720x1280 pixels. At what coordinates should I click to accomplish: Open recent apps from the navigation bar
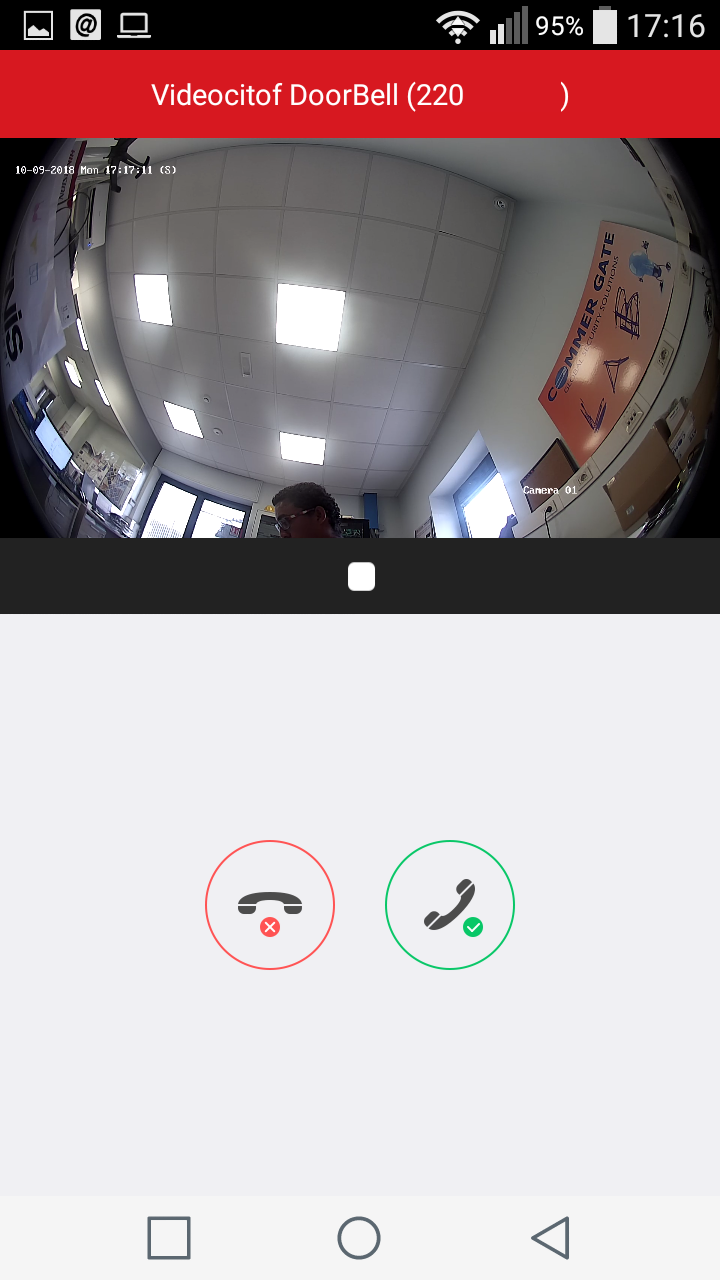[169, 1238]
